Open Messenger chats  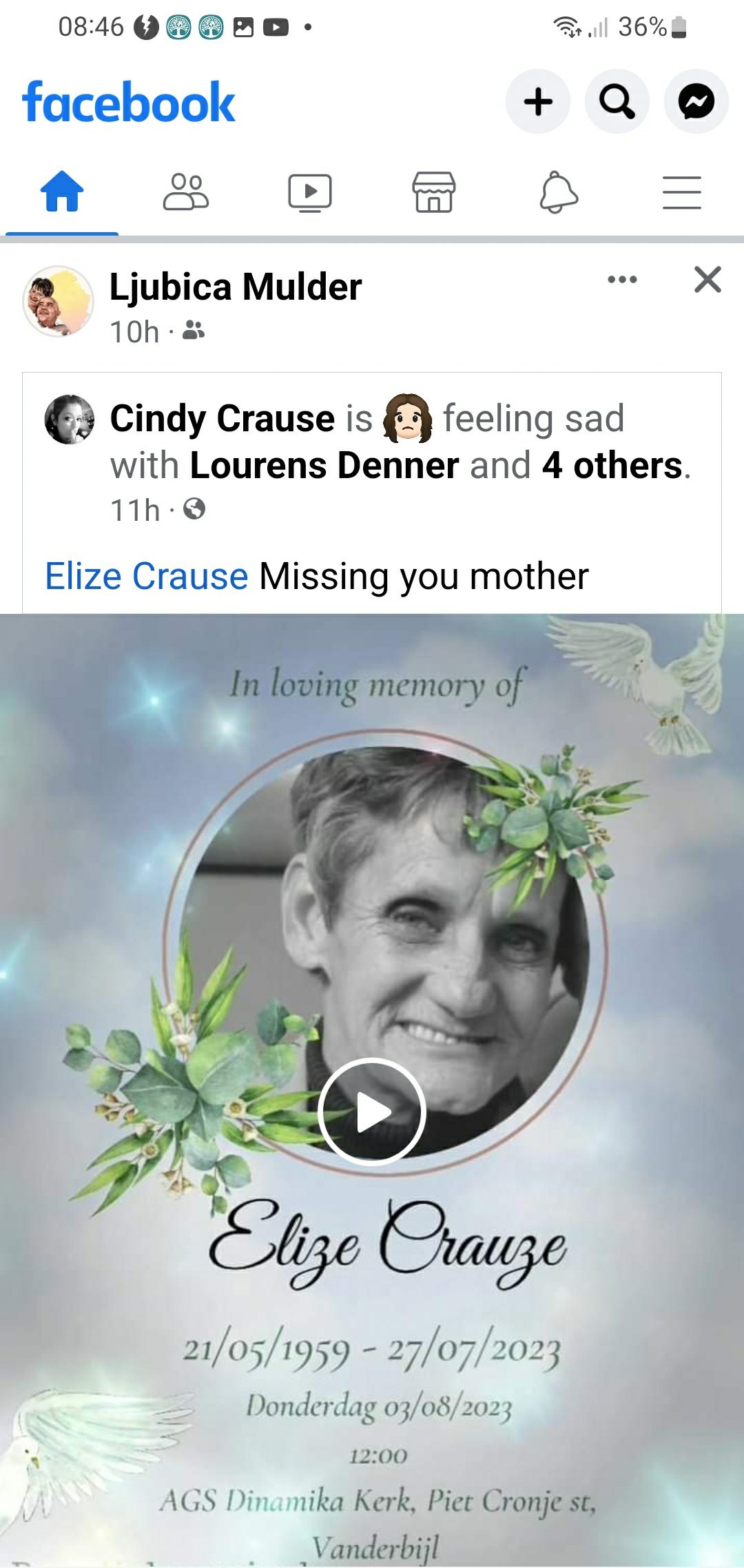click(x=696, y=102)
